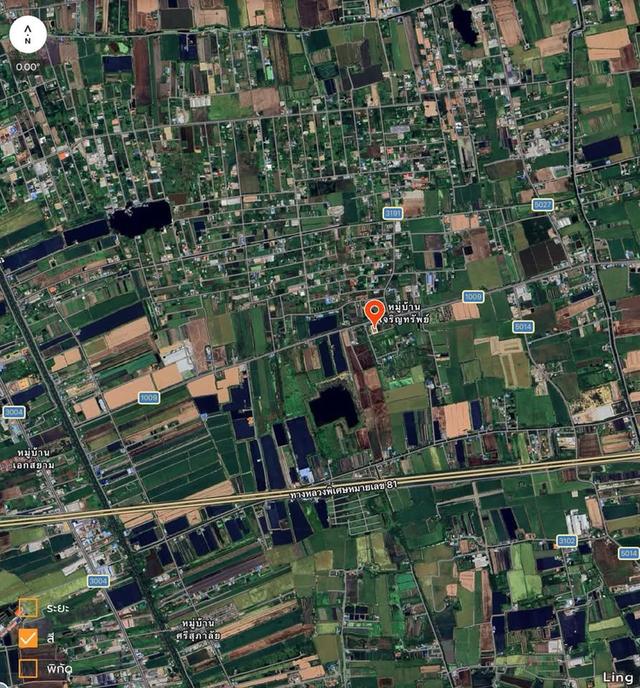This screenshot has height=688, width=640.
Task: Tap the compass north indicator
Action: (28, 35)
